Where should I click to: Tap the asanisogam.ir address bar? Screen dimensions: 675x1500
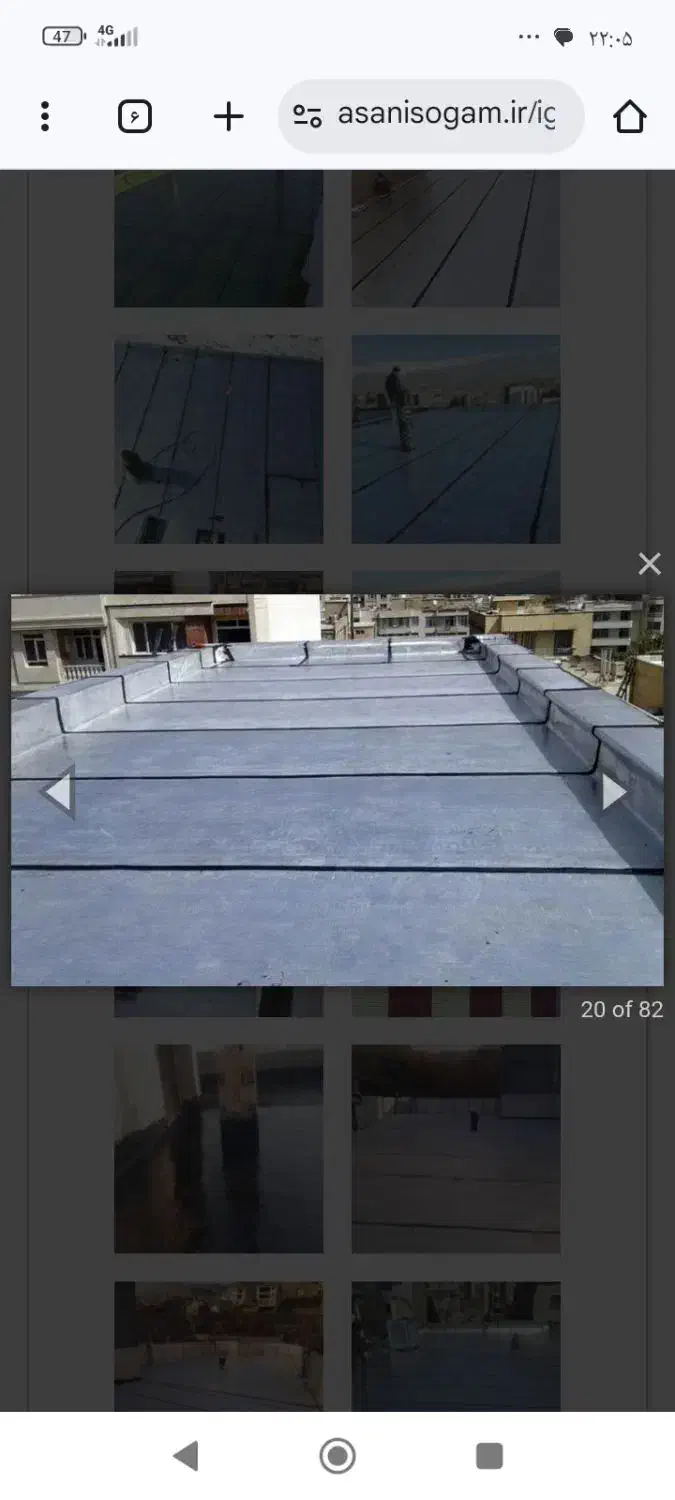(445, 115)
